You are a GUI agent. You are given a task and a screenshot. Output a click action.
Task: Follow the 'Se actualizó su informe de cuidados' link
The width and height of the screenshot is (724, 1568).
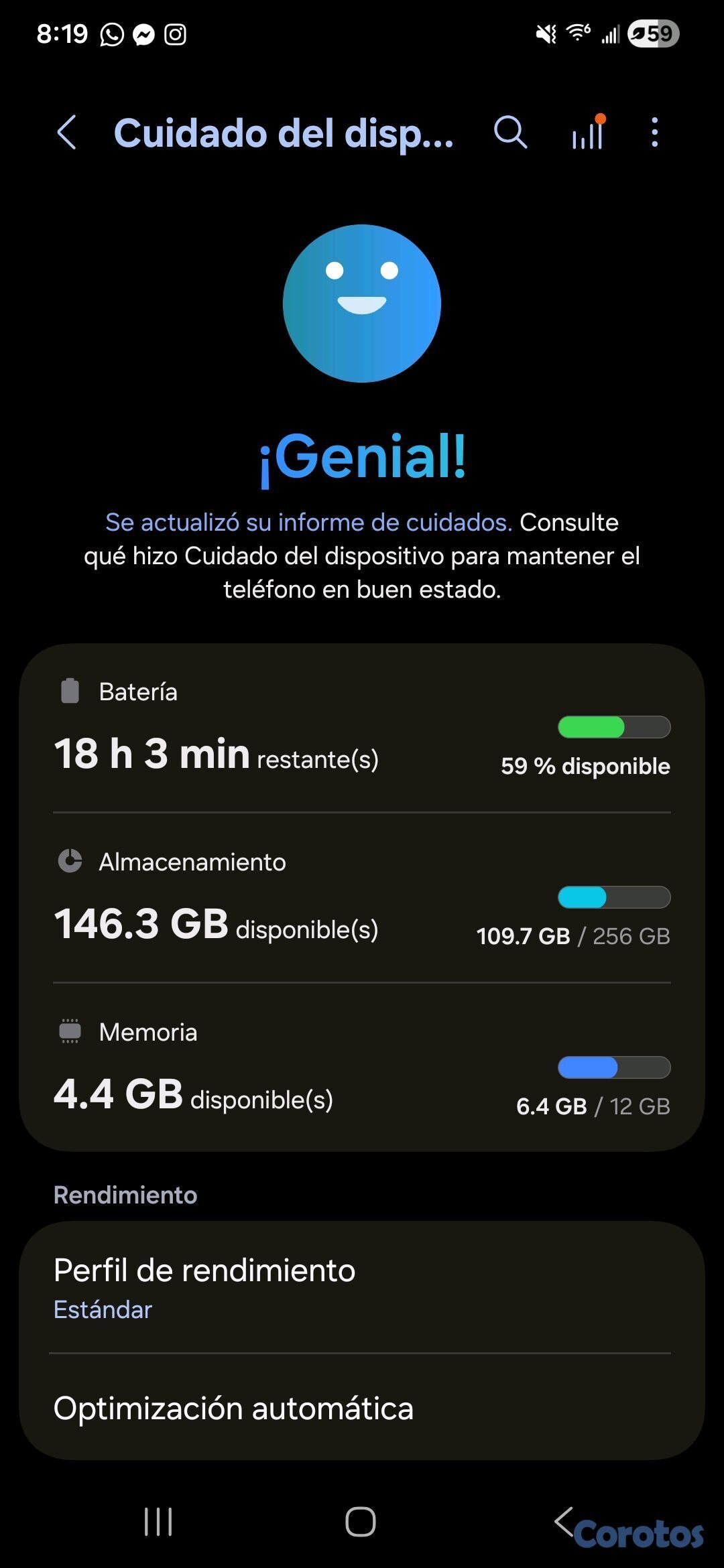click(x=308, y=523)
